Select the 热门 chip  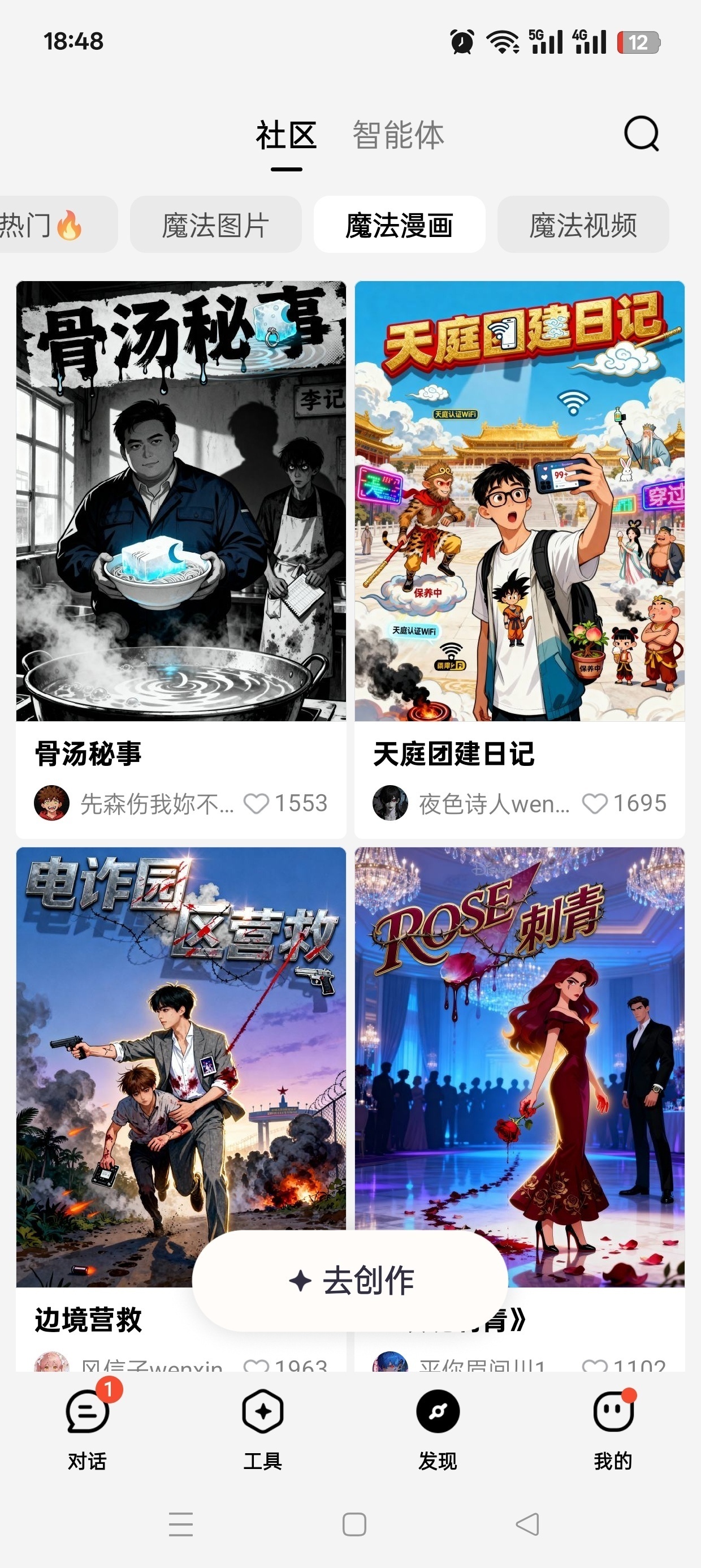[x=58, y=225]
